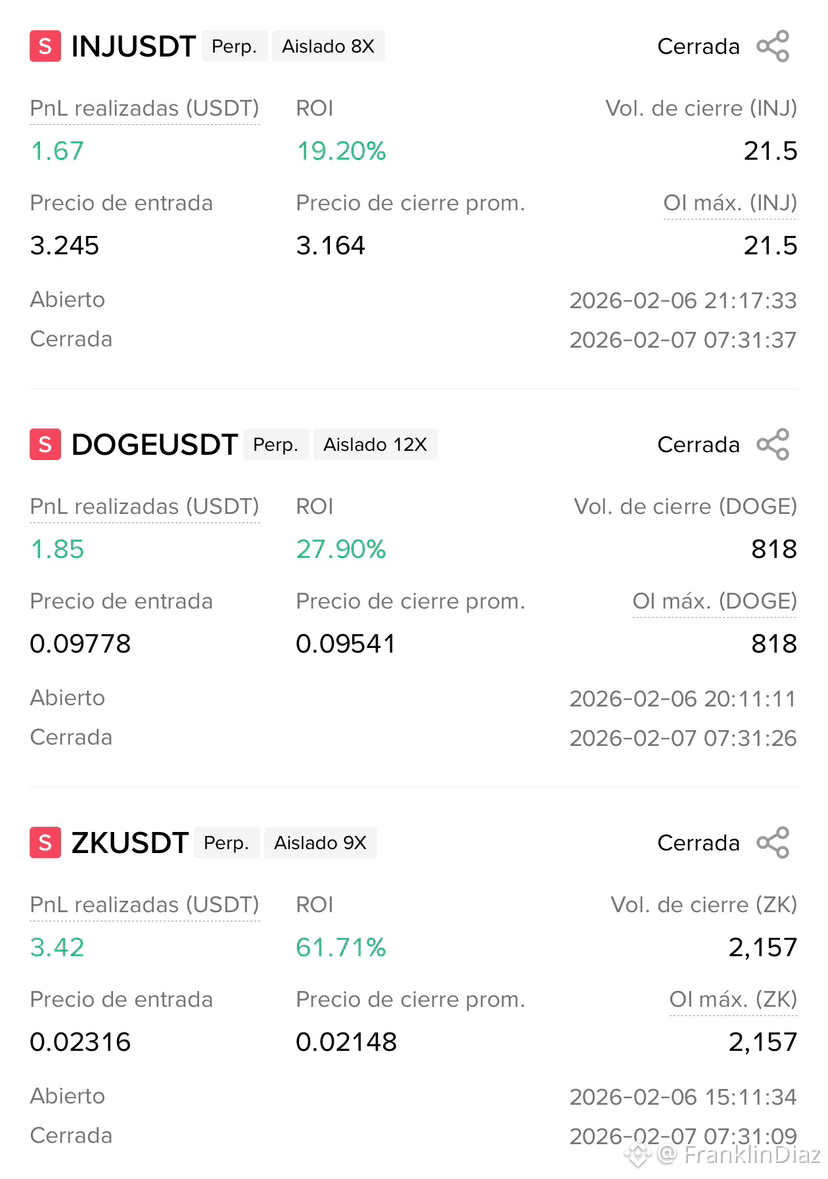Open the INJUSDT position header

click(x=133, y=47)
